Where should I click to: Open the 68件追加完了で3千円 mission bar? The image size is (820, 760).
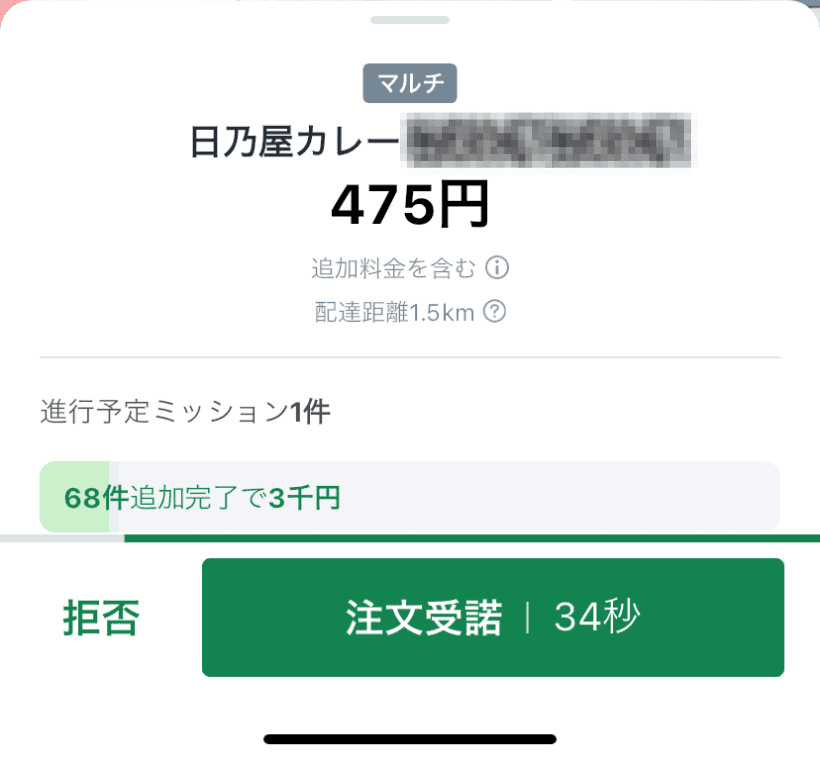[x=408, y=497]
